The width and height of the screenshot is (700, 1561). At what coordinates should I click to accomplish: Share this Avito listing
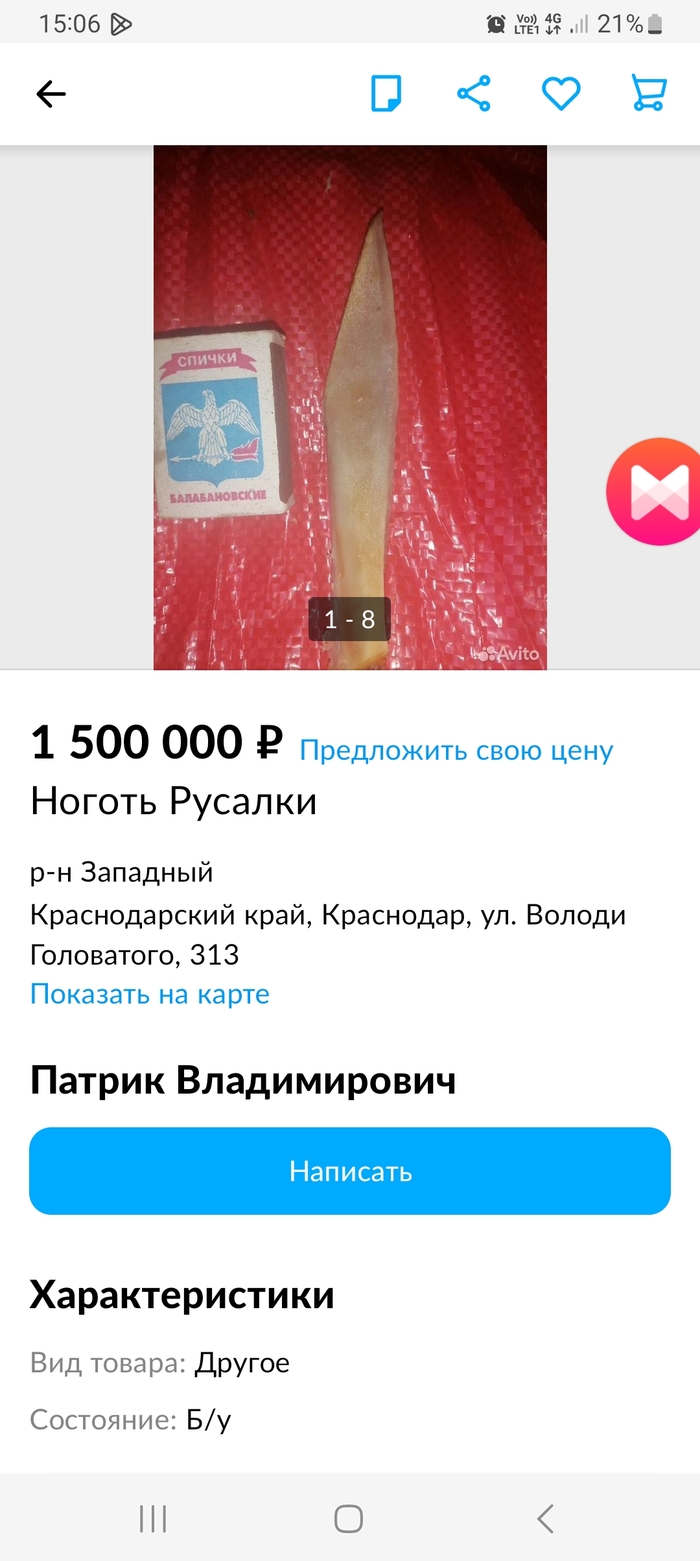tap(473, 94)
